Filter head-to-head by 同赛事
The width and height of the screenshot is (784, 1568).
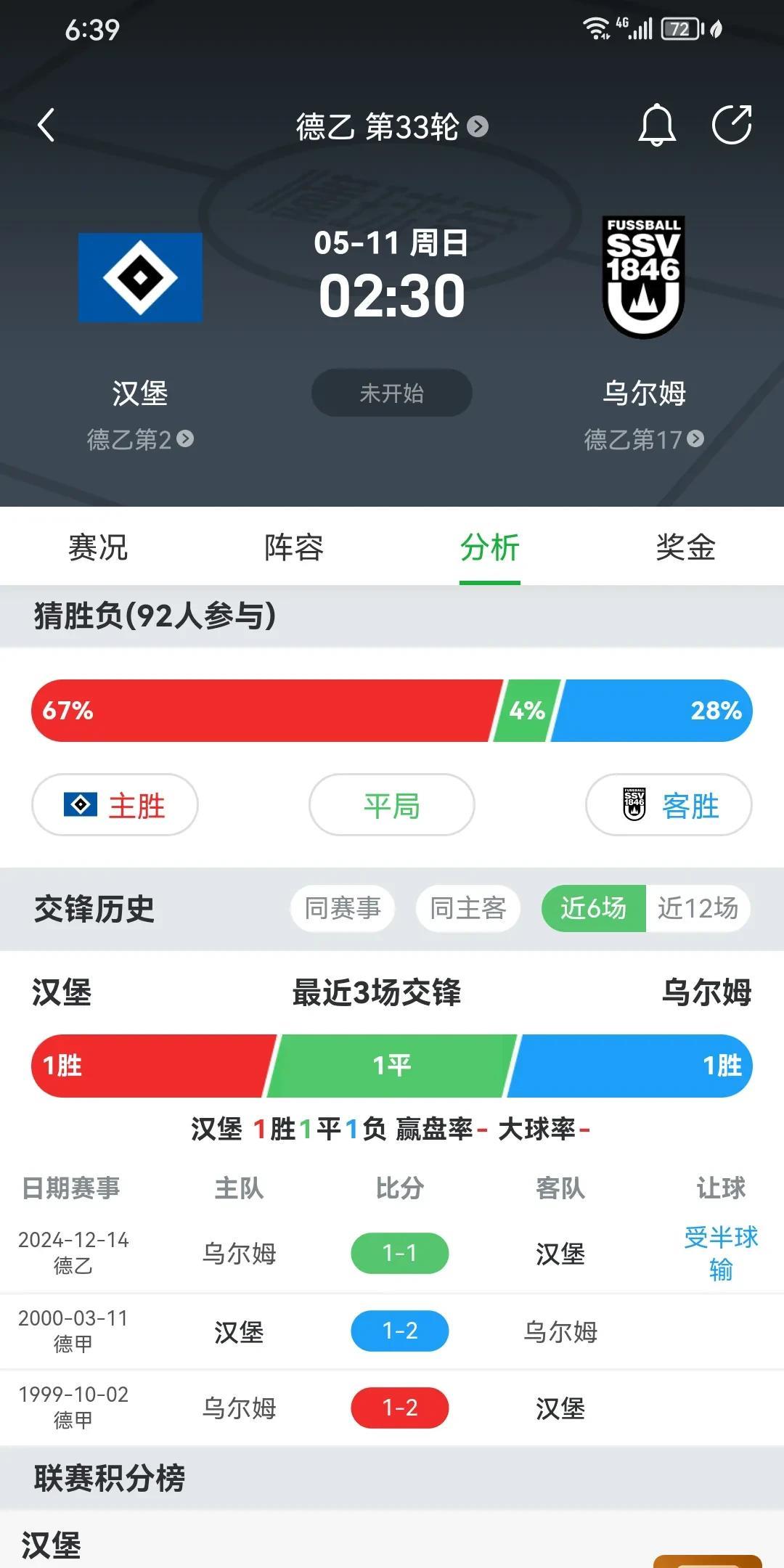point(343,908)
